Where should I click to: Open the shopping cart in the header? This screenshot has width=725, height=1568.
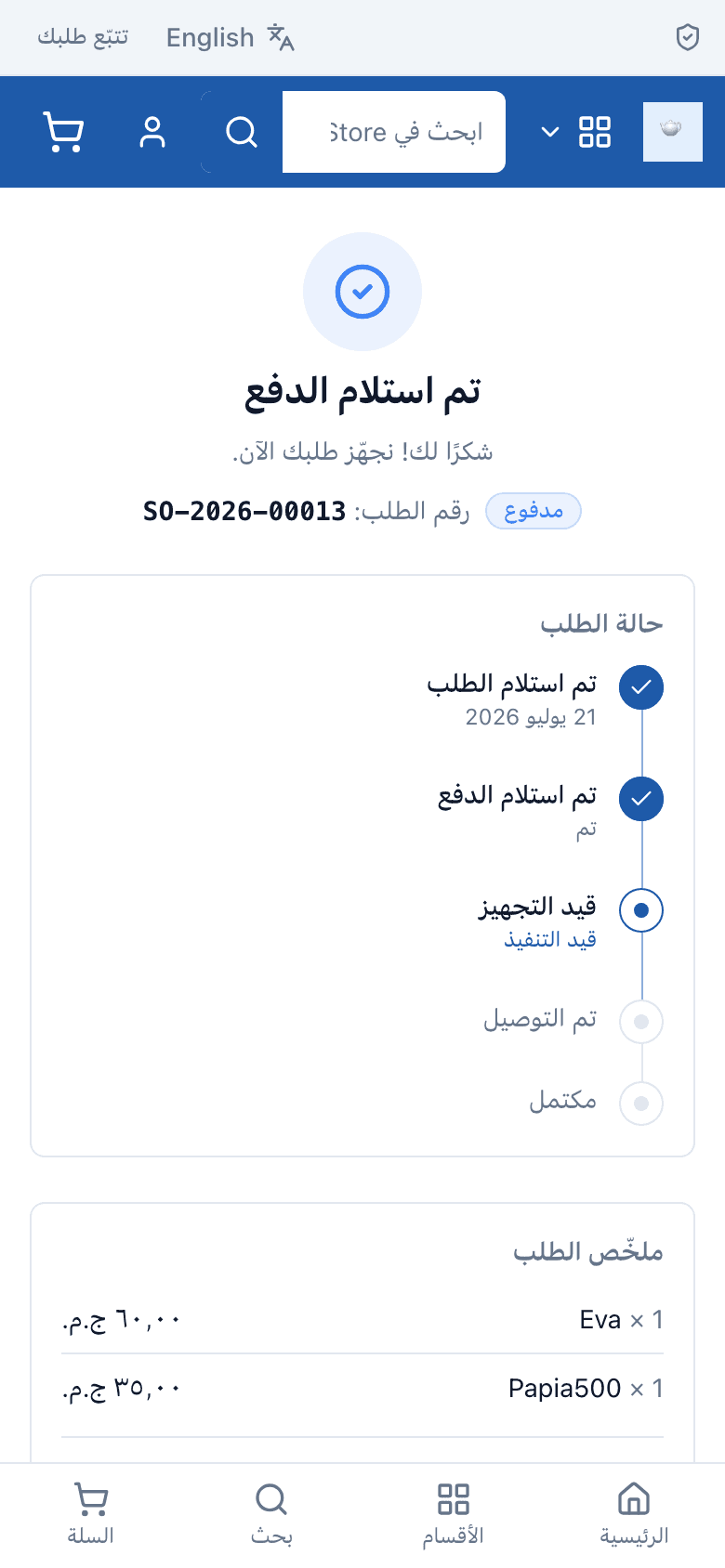click(63, 132)
